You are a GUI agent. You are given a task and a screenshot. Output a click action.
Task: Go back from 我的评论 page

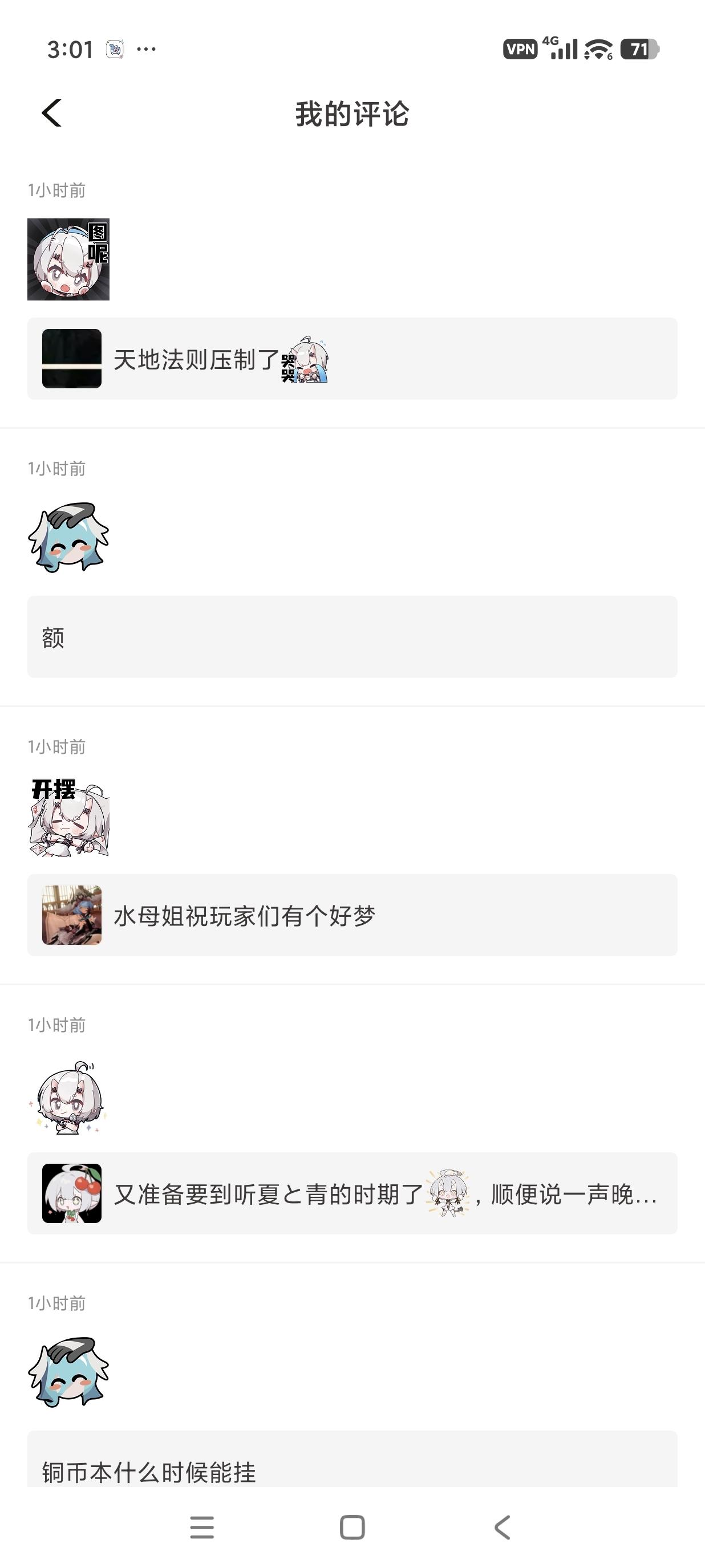pyautogui.click(x=52, y=113)
